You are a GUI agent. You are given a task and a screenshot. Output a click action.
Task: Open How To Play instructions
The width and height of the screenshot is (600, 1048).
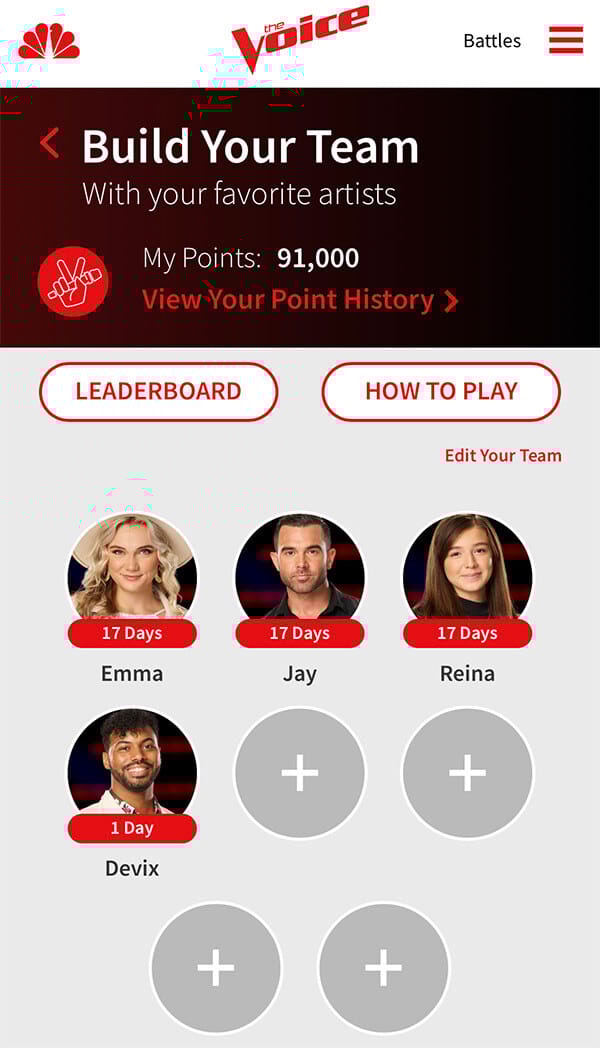coord(441,391)
